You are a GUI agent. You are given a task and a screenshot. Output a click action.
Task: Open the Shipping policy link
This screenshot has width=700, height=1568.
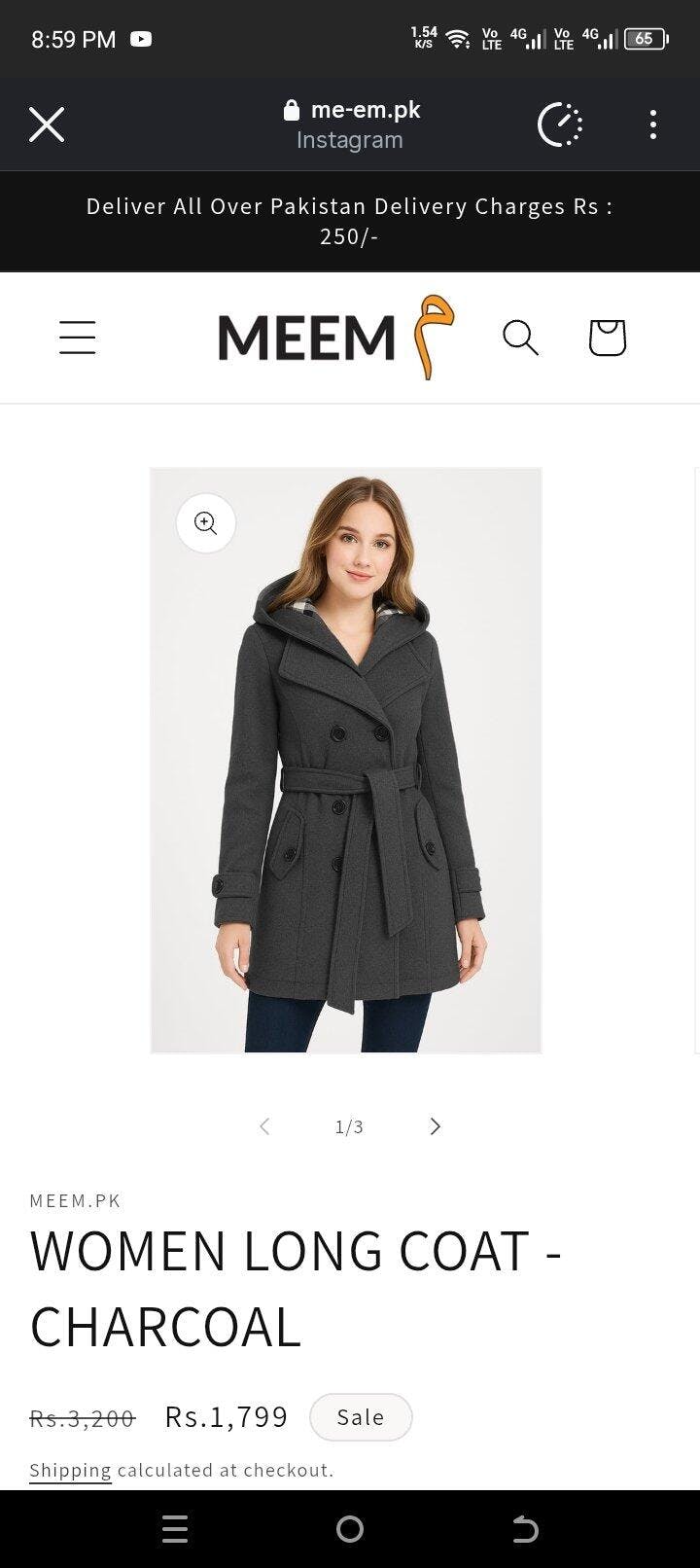[x=70, y=1470]
